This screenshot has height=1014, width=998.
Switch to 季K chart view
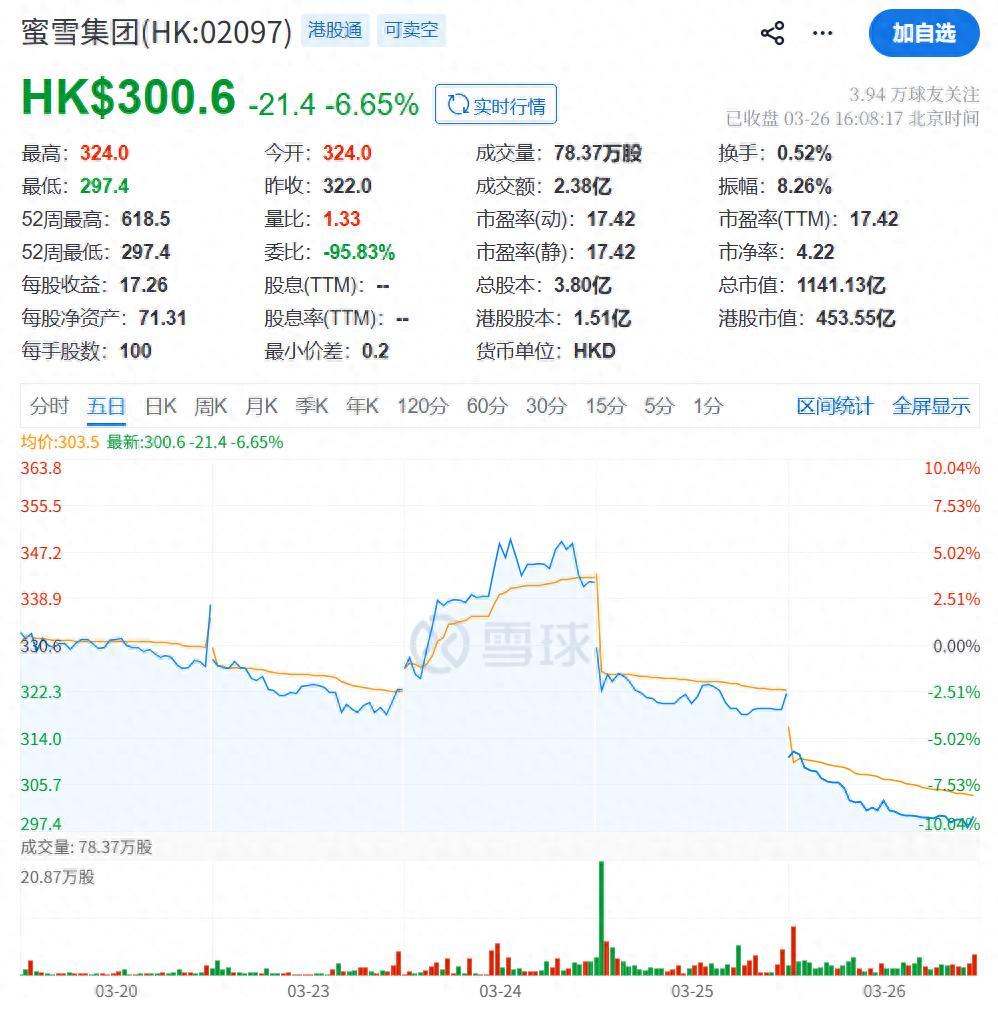click(311, 406)
